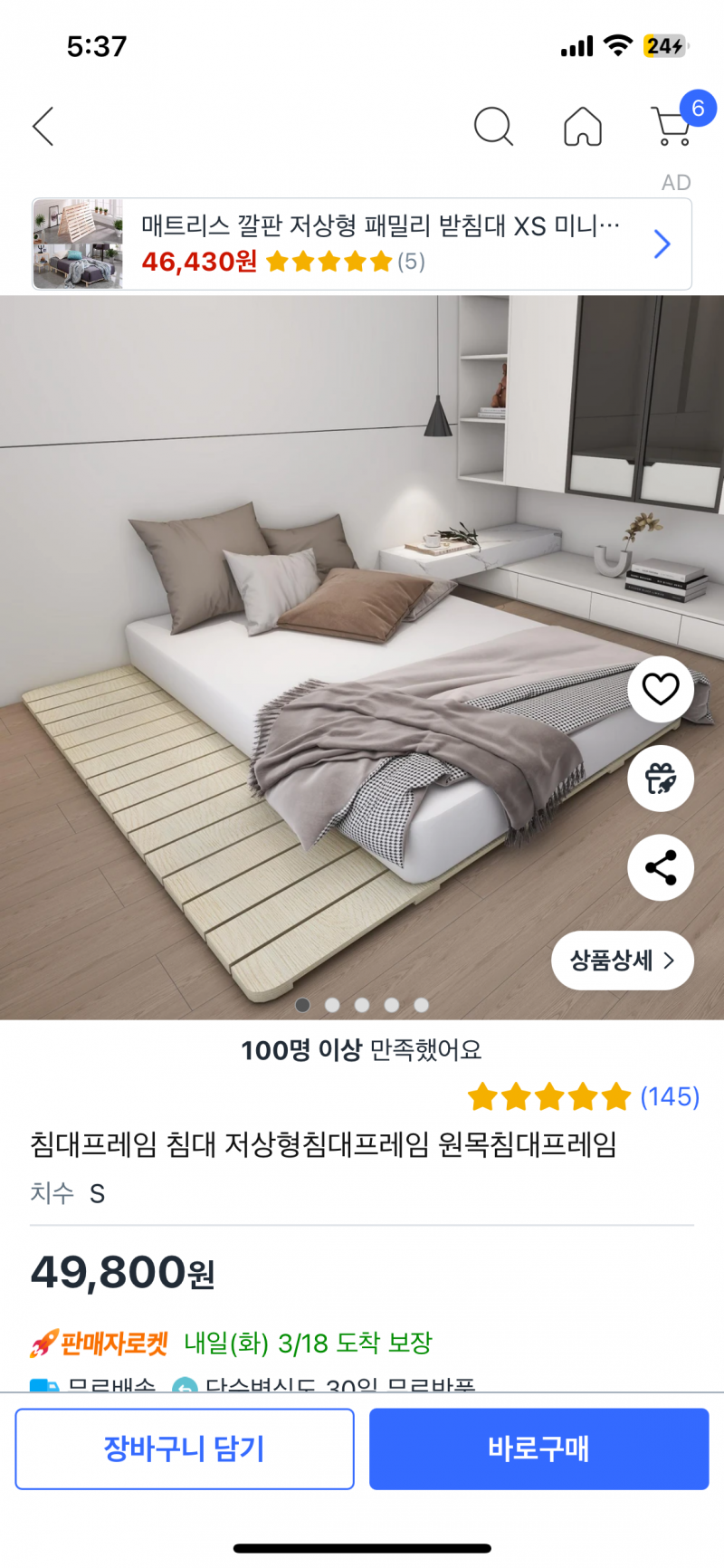Open the gift/benefits icon on product image
Screen dimensions: 724x1568
pos(660,779)
